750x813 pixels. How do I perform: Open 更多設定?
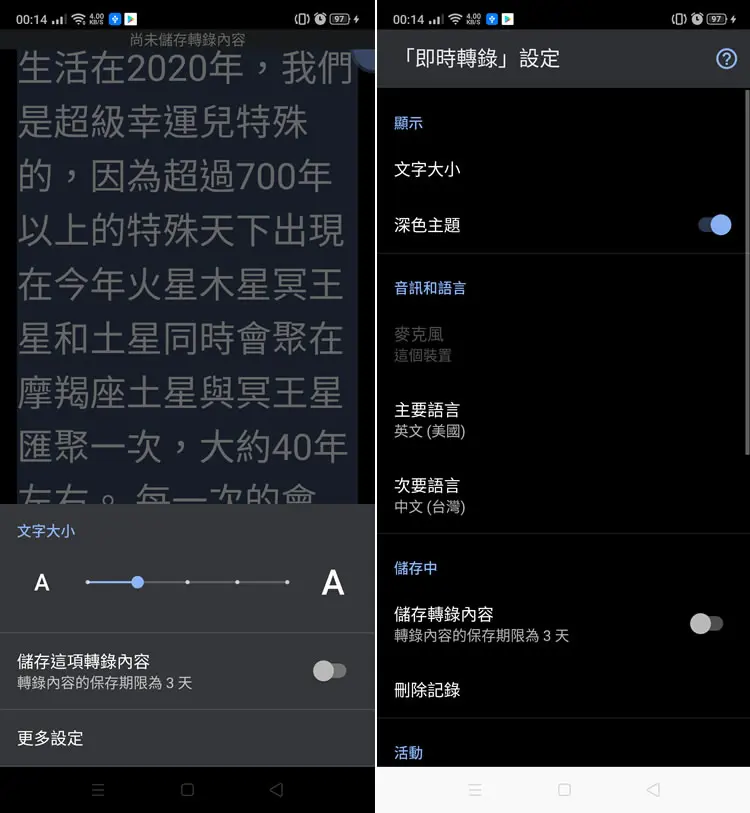(x=187, y=738)
